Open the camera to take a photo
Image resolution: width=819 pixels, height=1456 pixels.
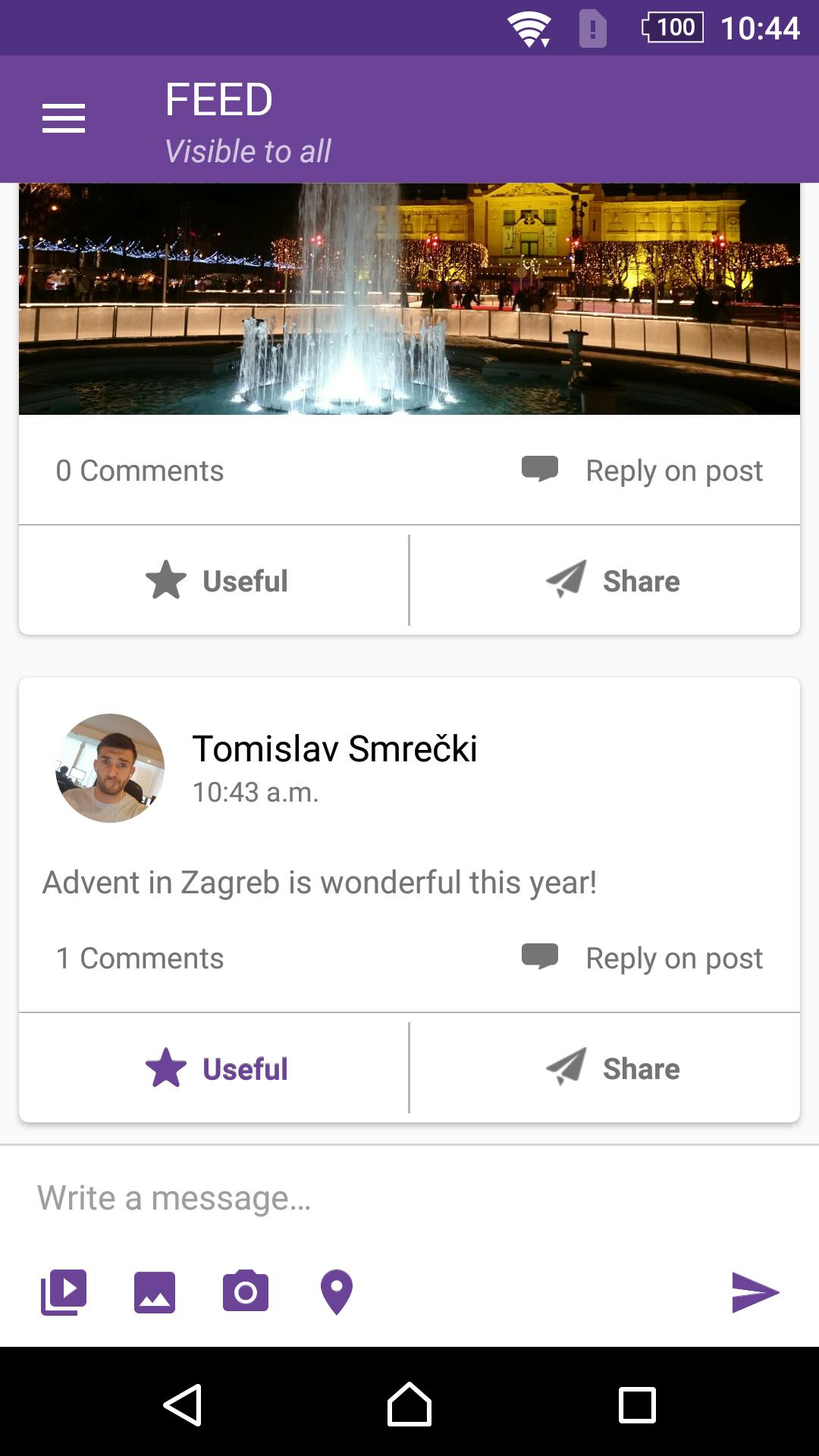tap(246, 1292)
